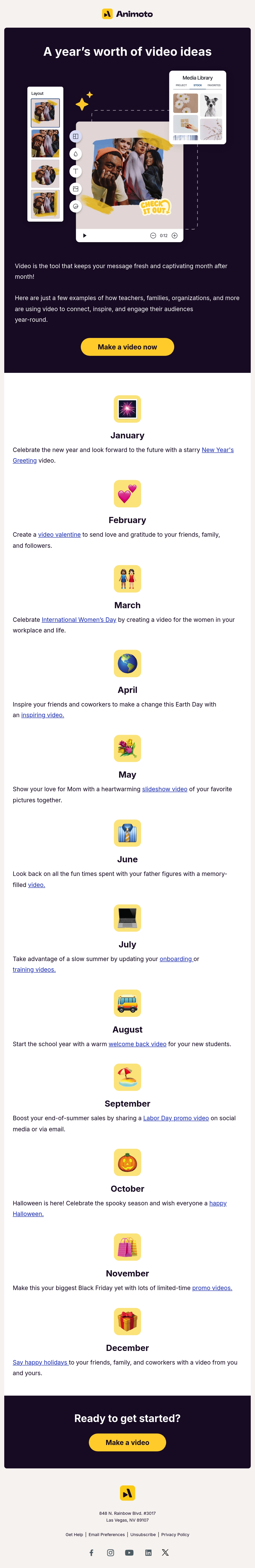Open the Get Help footer link

(x=74, y=1535)
